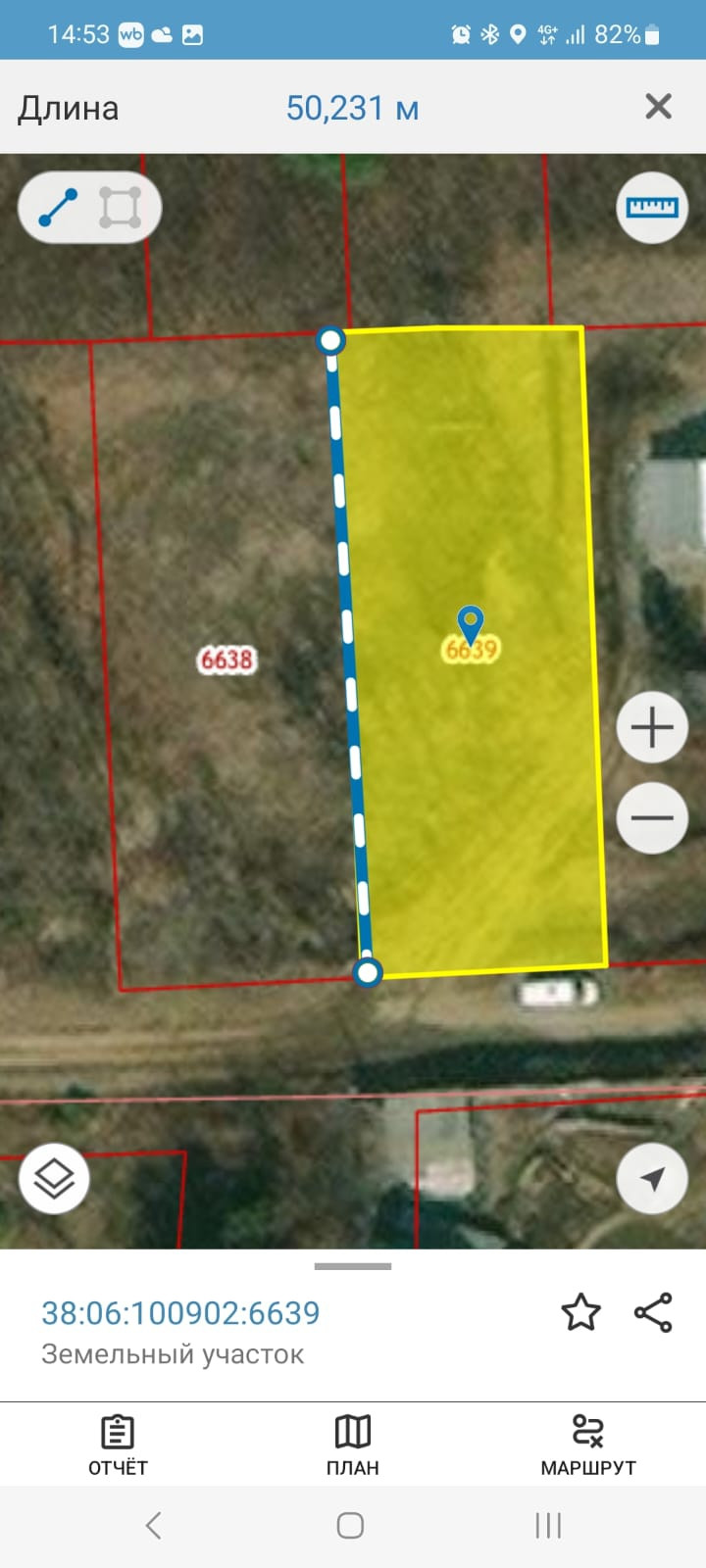Build a route via МАРШРУТ
This screenshot has height=1568, width=706.
[x=588, y=1445]
